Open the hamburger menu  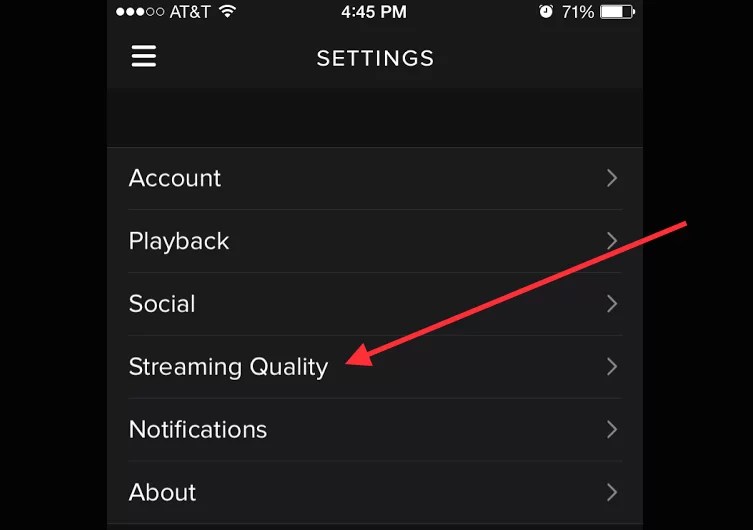click(x=144, y=57)
